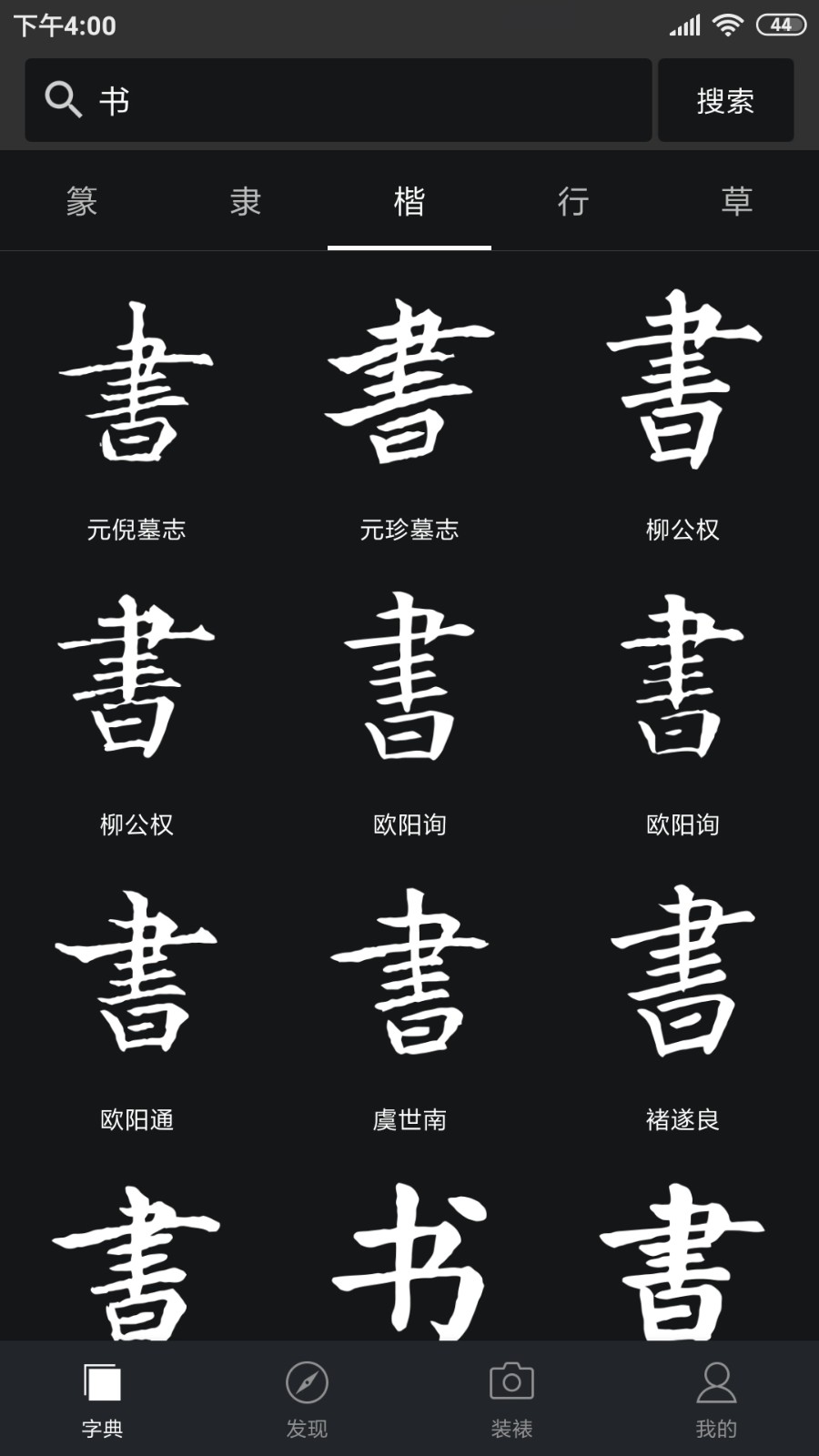Viewport: 819px width, 1456px height.
Task: Tap the 搜索 button
Action: [x=725, y=100]
